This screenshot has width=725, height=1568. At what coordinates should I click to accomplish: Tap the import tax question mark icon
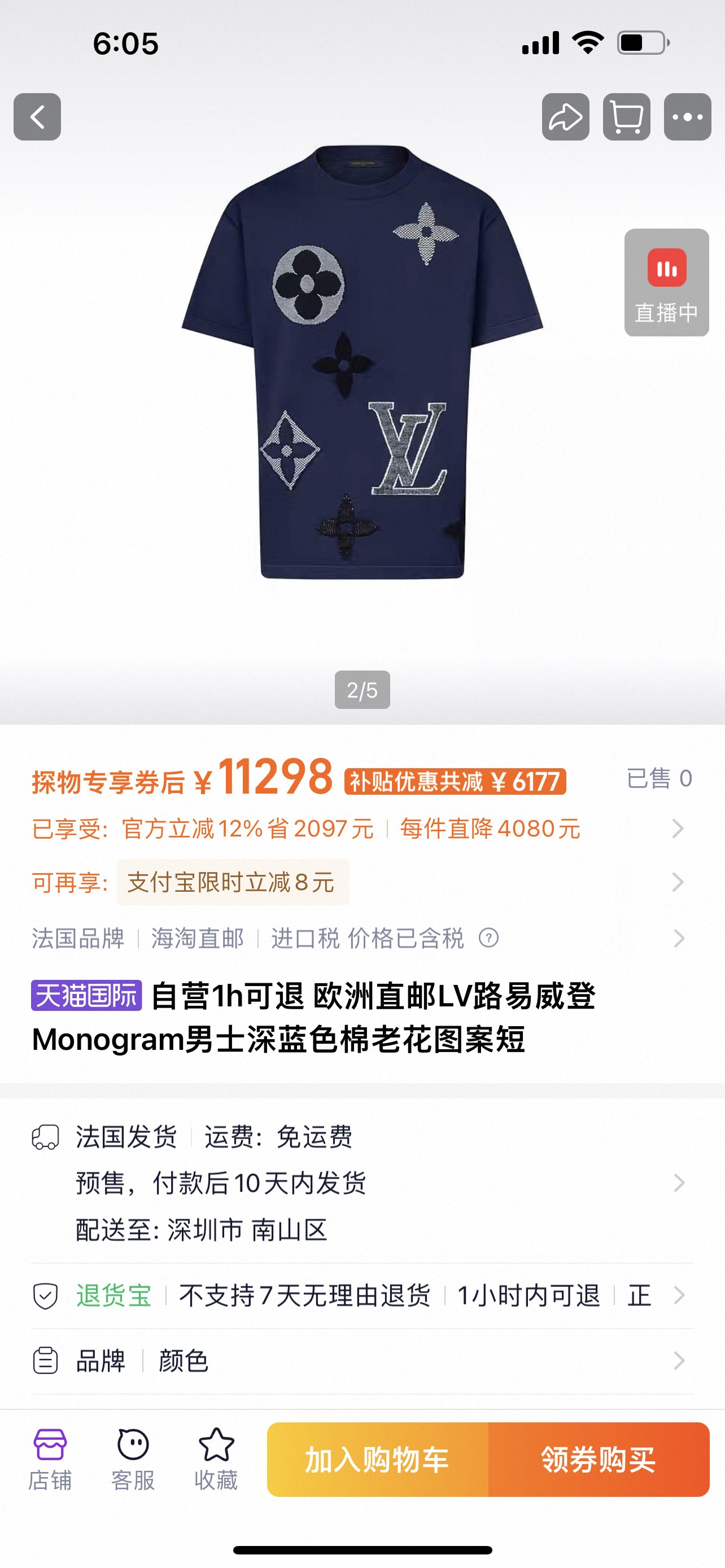pos(488,938)
